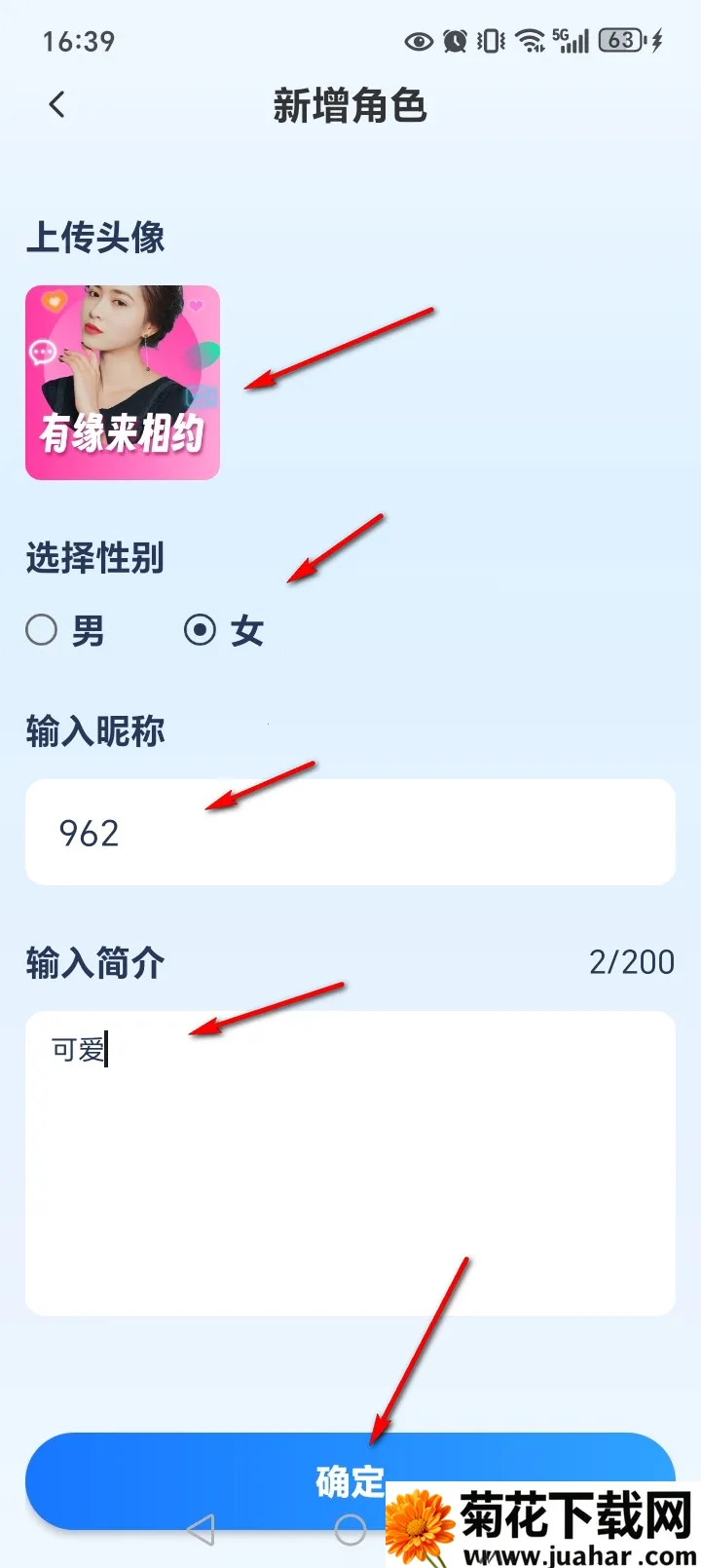Tap the 选择性别 section label
Image resolution: width=701 pixels, height=1568 pixels.
point(94,559)
